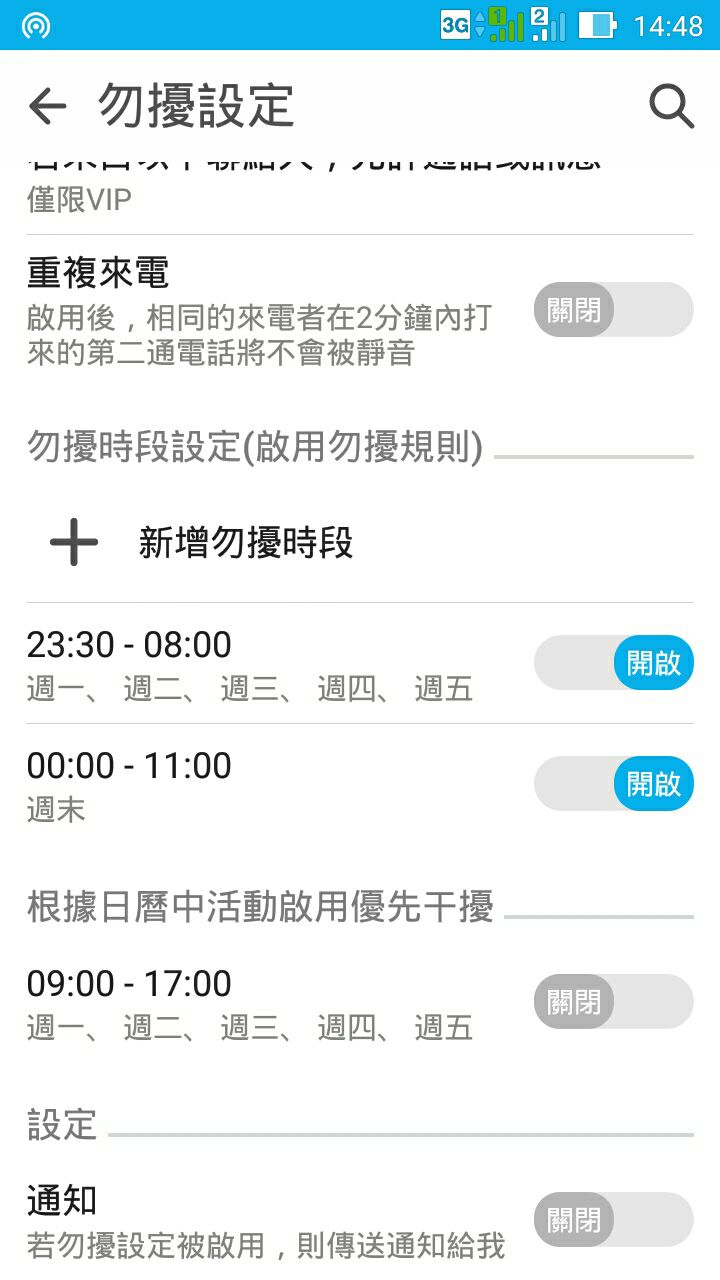Viewport: 720px width, 1280px height.
Task: Add a new period via 新增勿擾時段
Action: tap(245, 543)
